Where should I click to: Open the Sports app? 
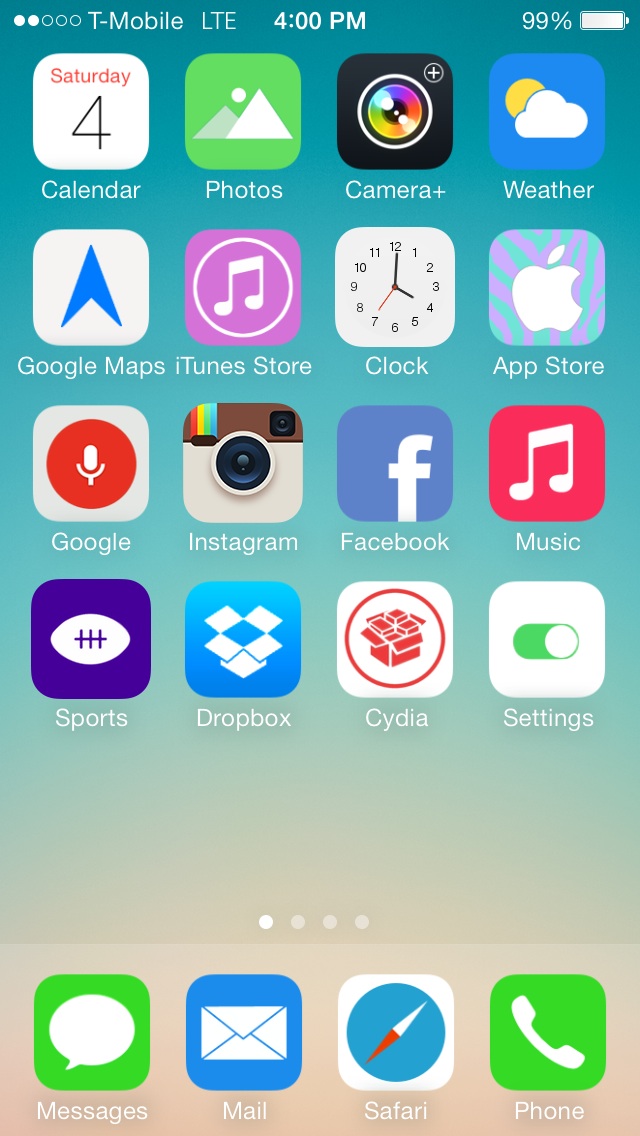[x=91, y=639]
